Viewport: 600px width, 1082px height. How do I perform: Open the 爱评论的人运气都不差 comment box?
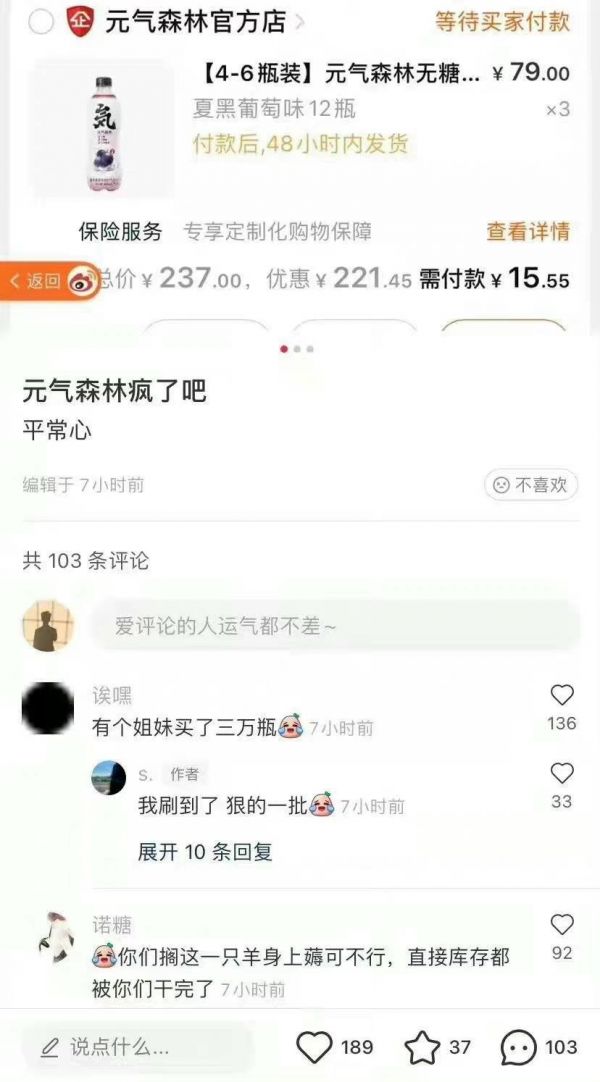pos(335,626)
